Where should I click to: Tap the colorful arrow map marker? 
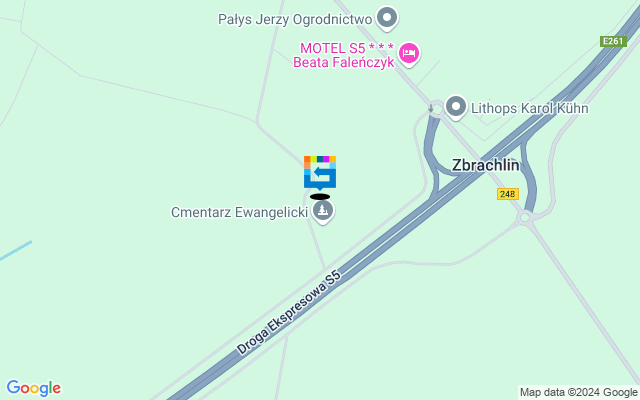point(320,172)
